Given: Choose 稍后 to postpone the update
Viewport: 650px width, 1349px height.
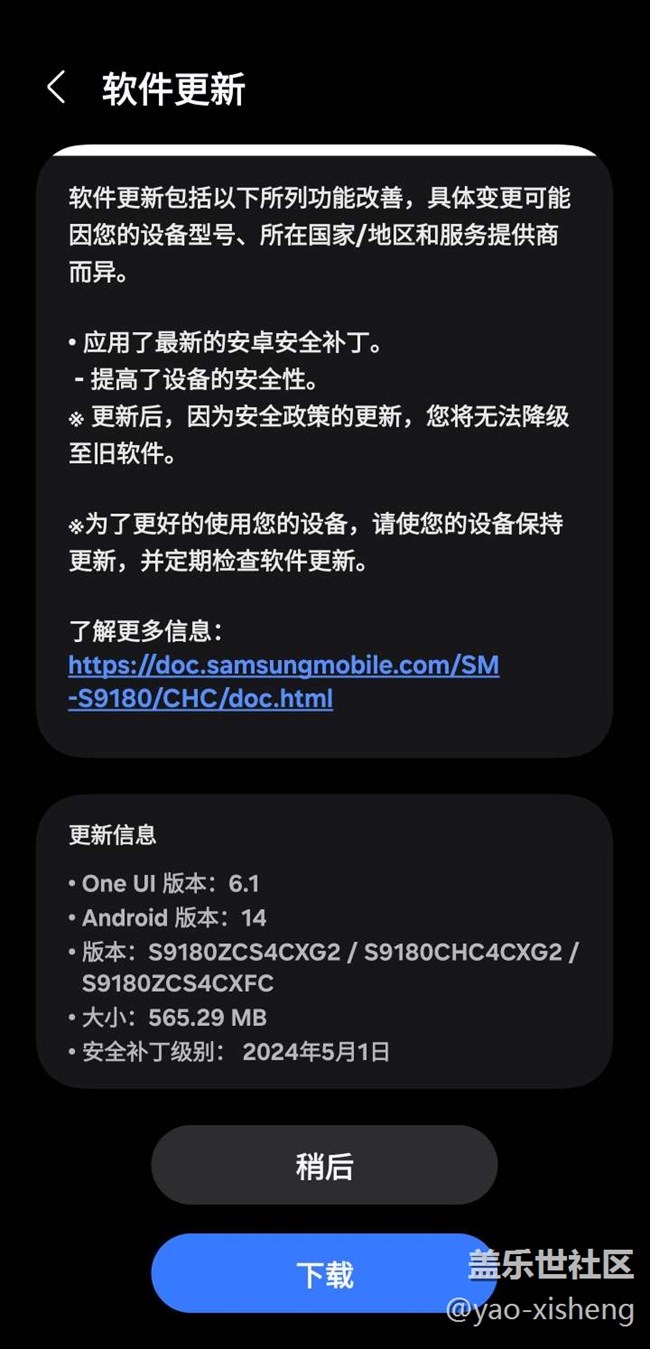Looking at the screenshot, I should (324, 1165).
